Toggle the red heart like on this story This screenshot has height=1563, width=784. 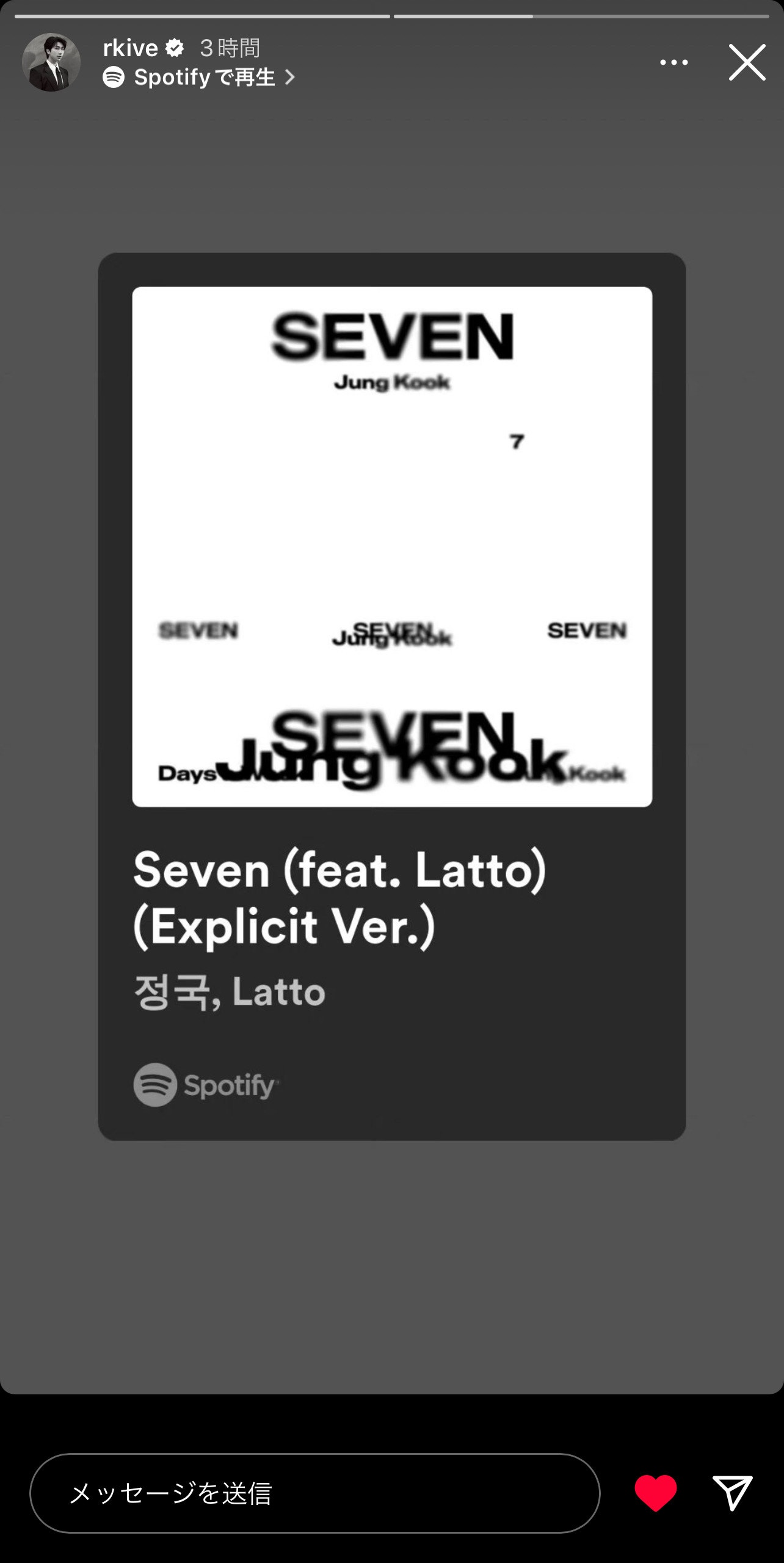tap(656, 1493)
